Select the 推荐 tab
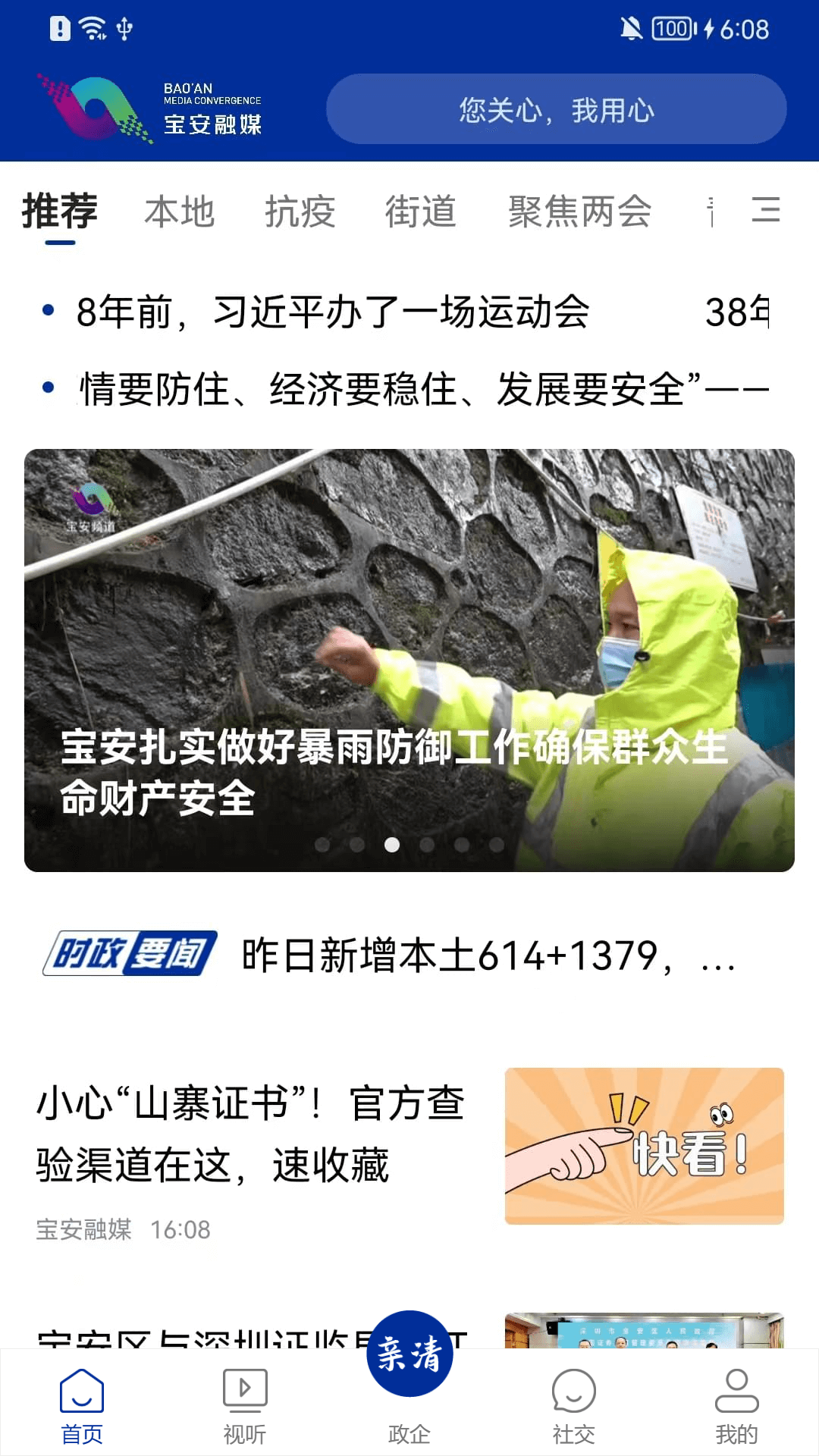The height and width of the screenshot is (1456, 819). [60, 212]
